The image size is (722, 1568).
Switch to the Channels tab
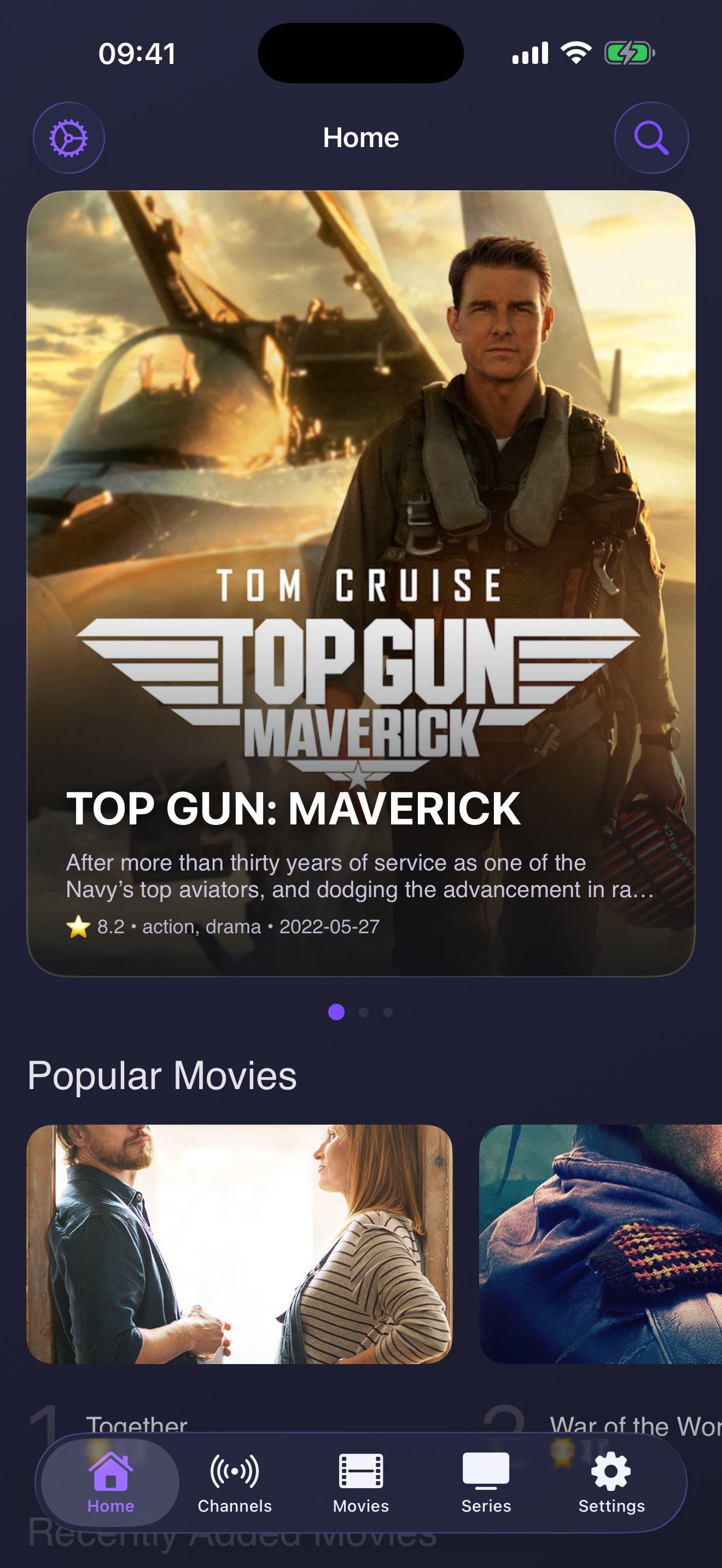click(x=235, y=1483)
